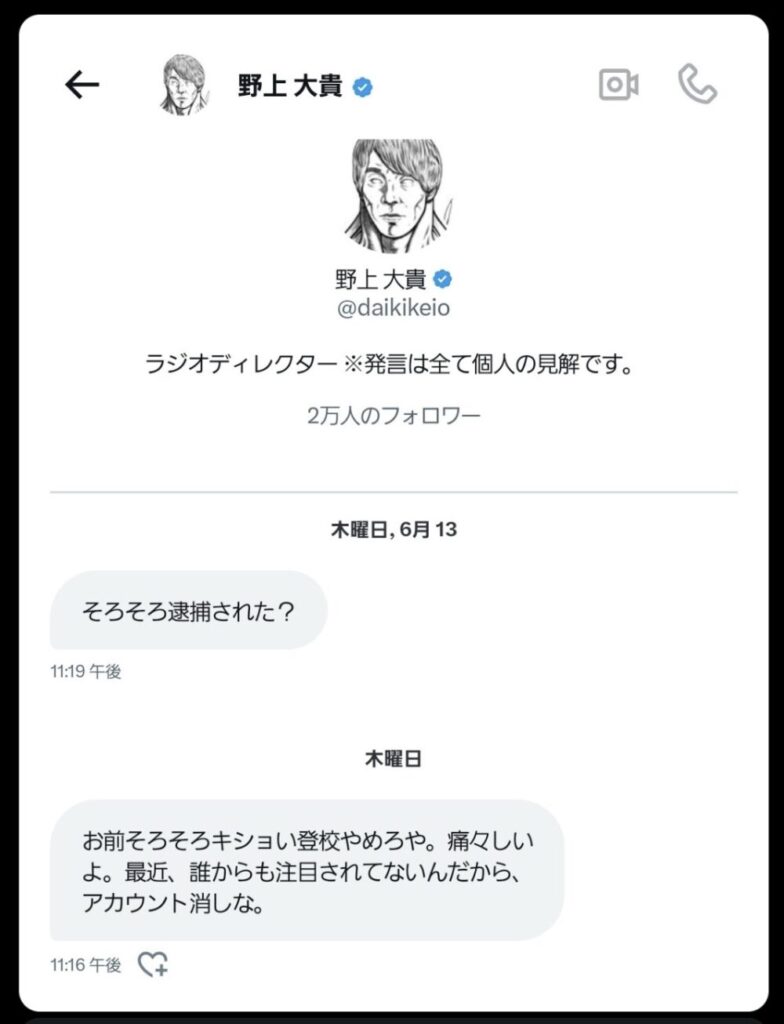Image resolution: width=784 pixels, height=1024 pixels.
Task: Go back from the 野上 大貴 chat
Action: tap(82, 86)
